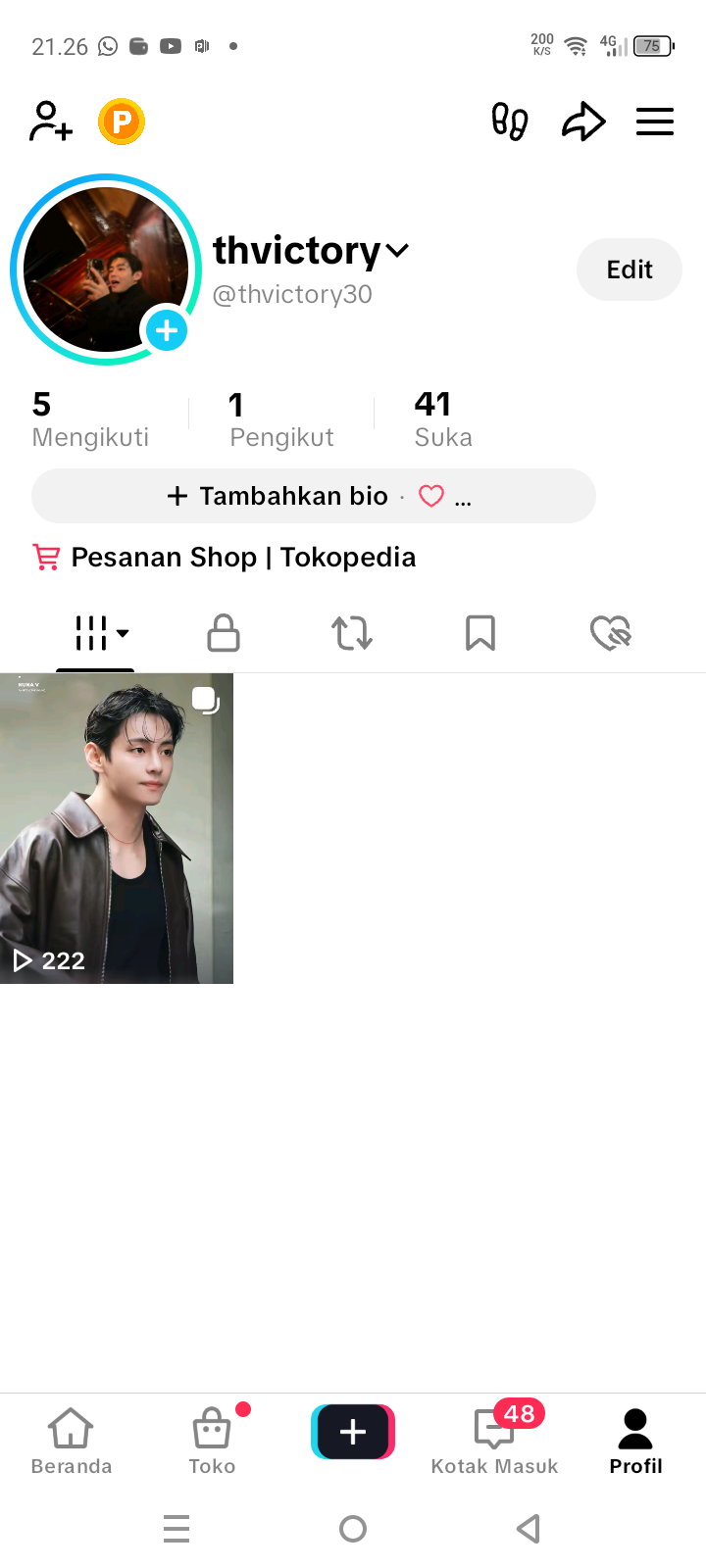Viewport: 706px width, 1568px height.
Task: Tap the Edit profile button
Action: pyautogui.click(x=630, y=269)
